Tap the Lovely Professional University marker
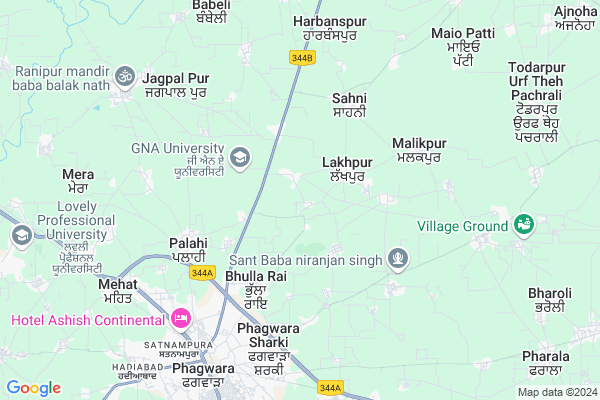The height and width of the screenshot is (400, 600). [x=20, y=235]
